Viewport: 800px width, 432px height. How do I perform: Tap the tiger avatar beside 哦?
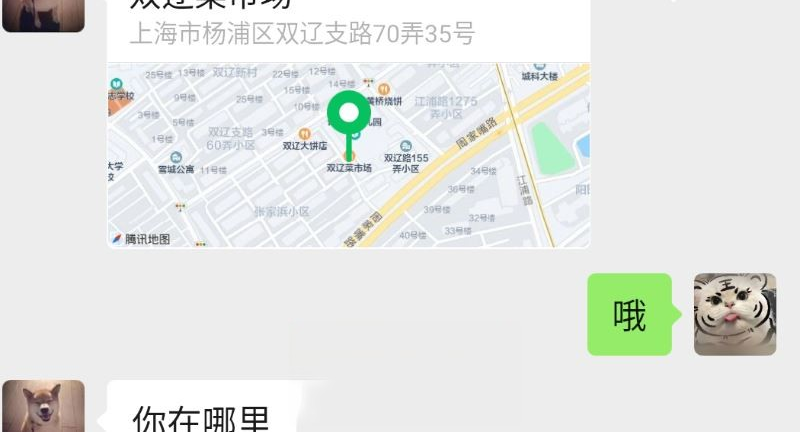point(735,314)
